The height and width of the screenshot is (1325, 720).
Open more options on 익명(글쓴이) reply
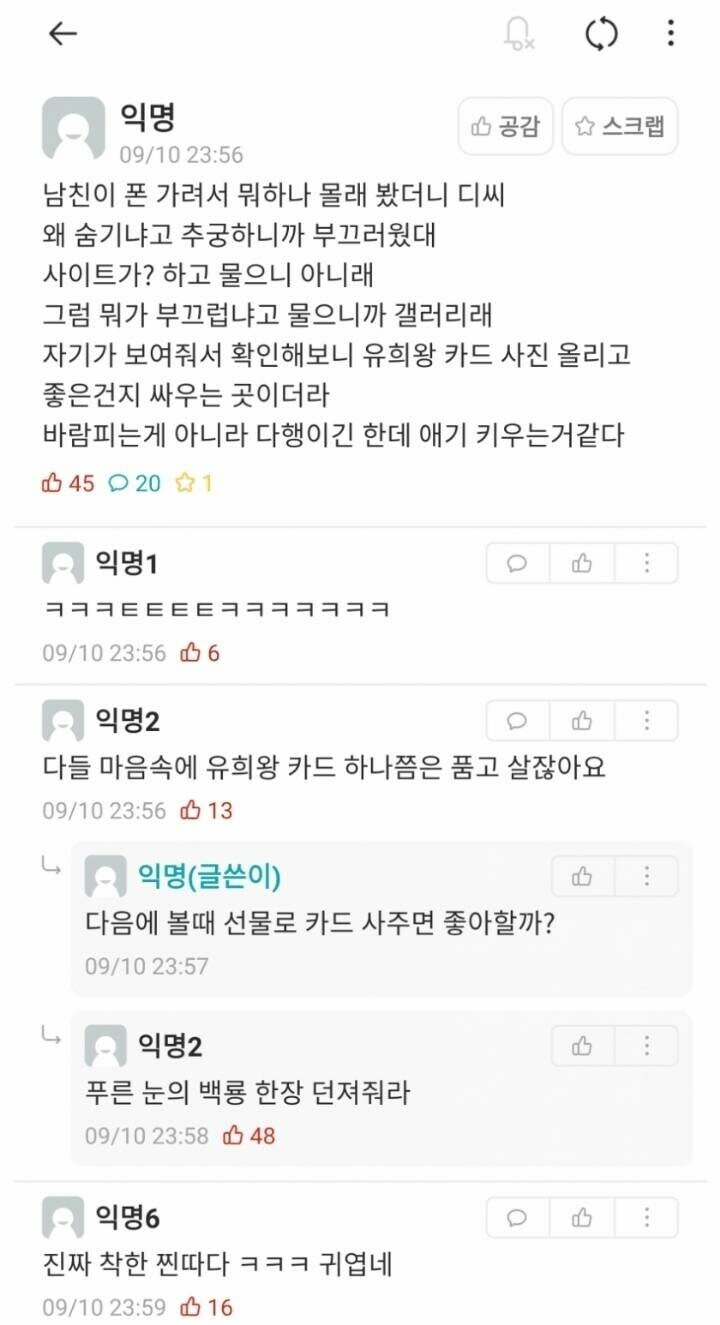pyautogui.click(x=646, y=877)
